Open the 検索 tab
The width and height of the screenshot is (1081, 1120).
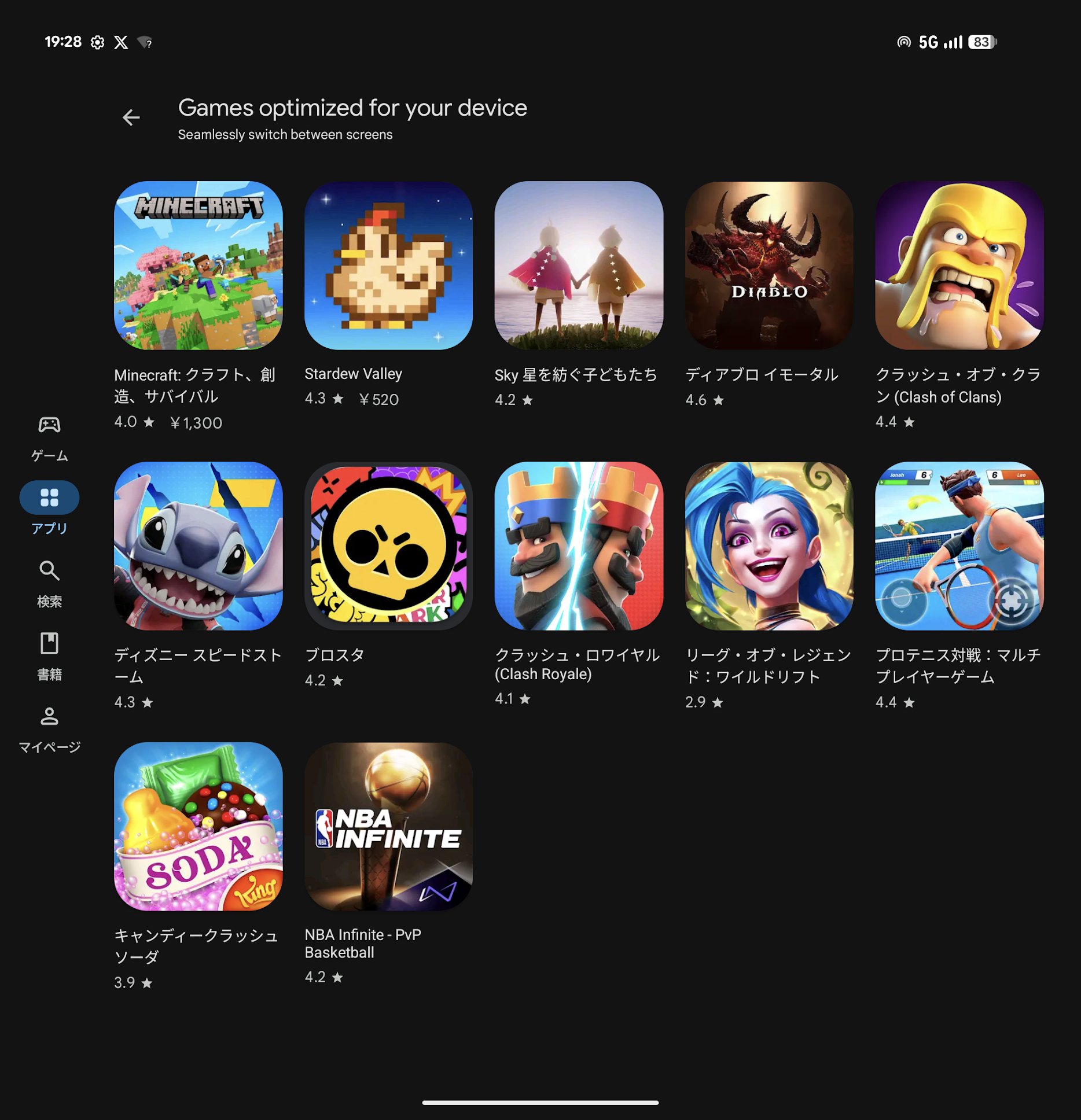tap(49, 583)
